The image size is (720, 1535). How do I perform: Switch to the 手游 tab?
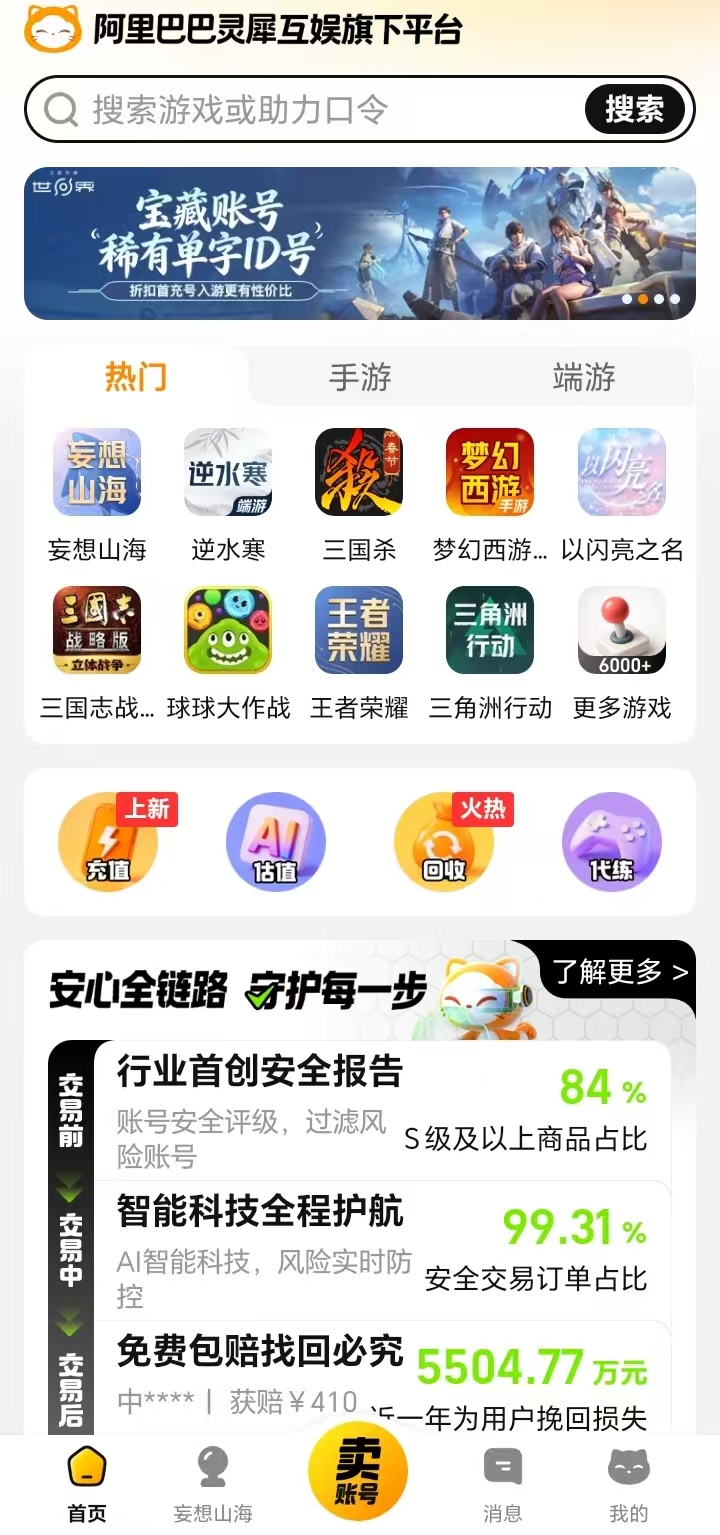pyautogui.click(x=360, y=377)
